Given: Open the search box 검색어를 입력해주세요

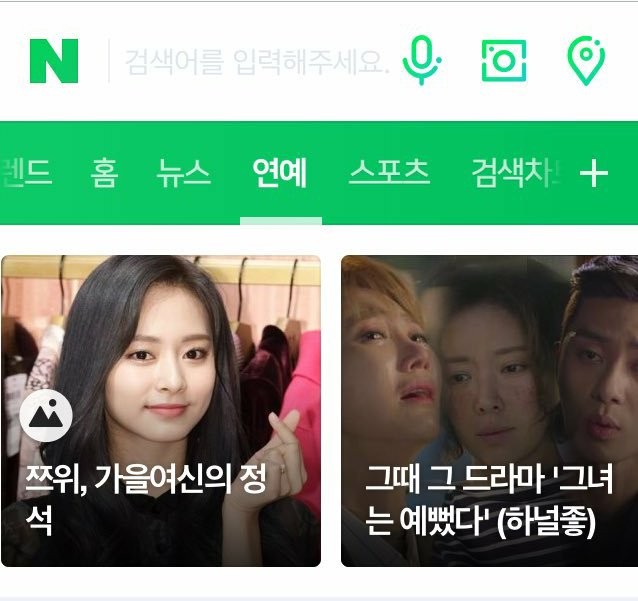Looking at the screenshot, I should point(256,63).
